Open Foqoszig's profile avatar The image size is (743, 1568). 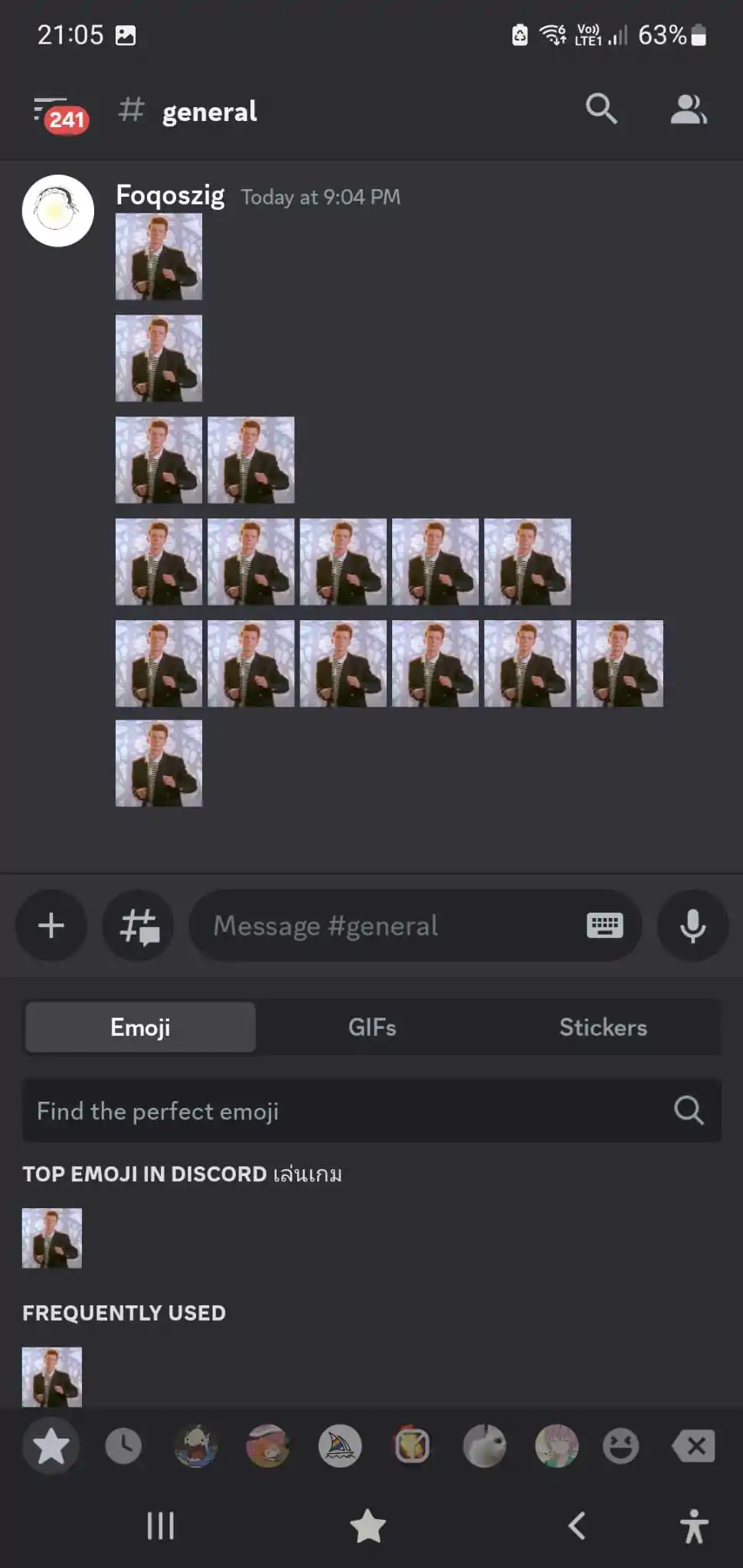pos(58,211)
